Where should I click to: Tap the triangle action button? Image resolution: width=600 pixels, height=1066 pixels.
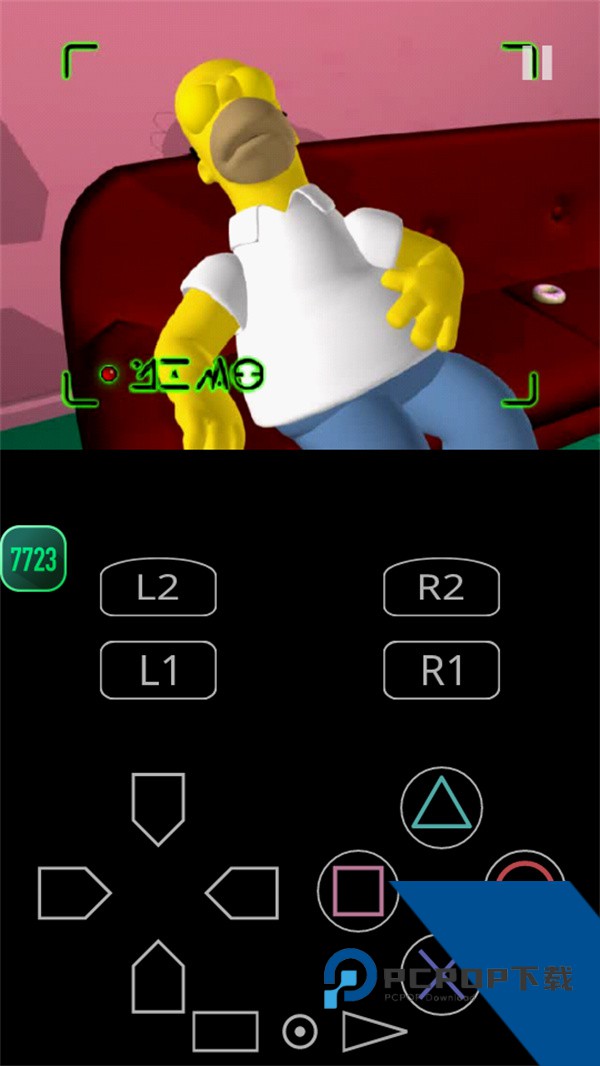click(x=441, y=808)
